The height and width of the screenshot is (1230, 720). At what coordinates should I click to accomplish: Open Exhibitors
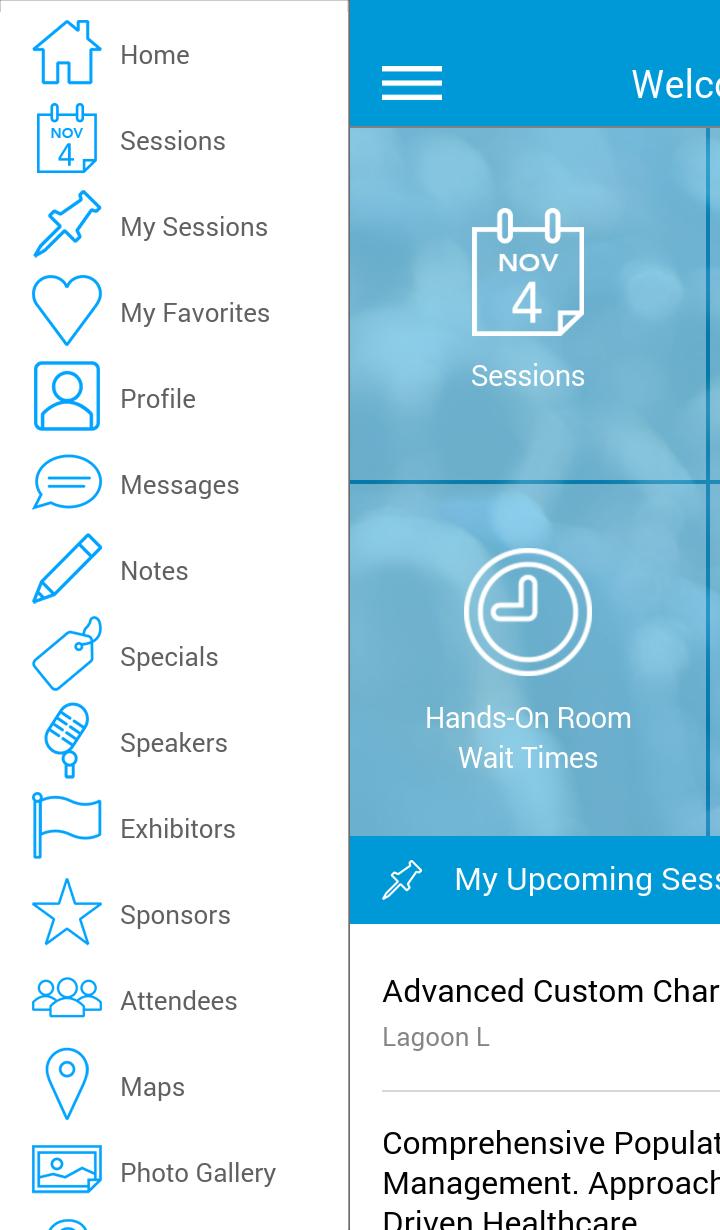(x=177, y=829)
